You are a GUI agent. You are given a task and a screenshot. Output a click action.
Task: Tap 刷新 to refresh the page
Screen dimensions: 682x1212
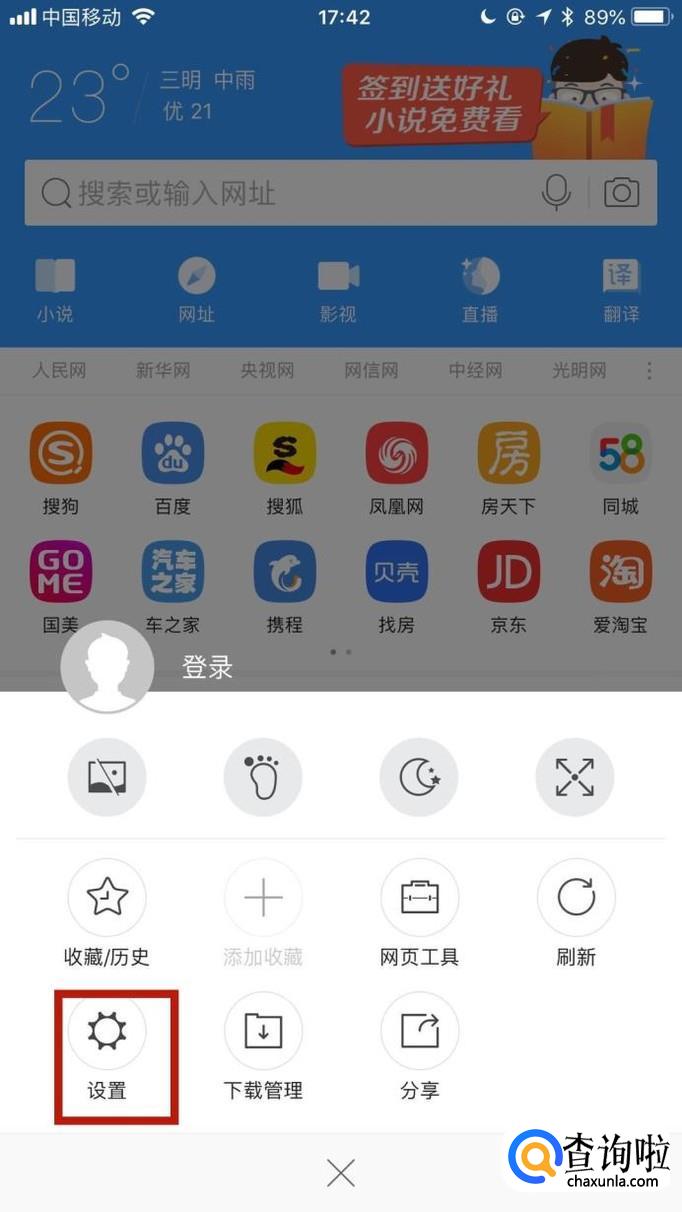pos(575,899)
